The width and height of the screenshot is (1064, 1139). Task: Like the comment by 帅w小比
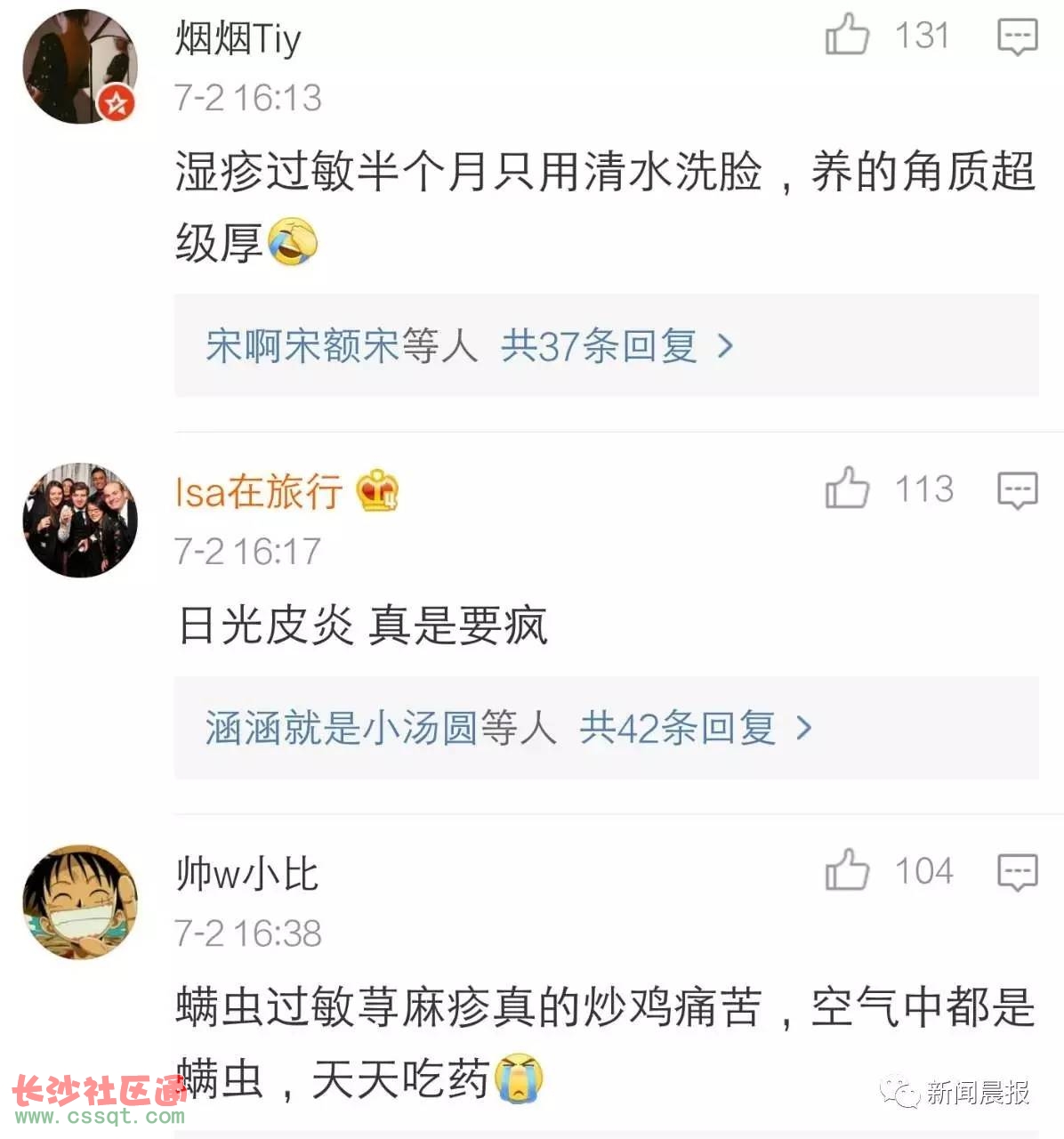[847, 871]
